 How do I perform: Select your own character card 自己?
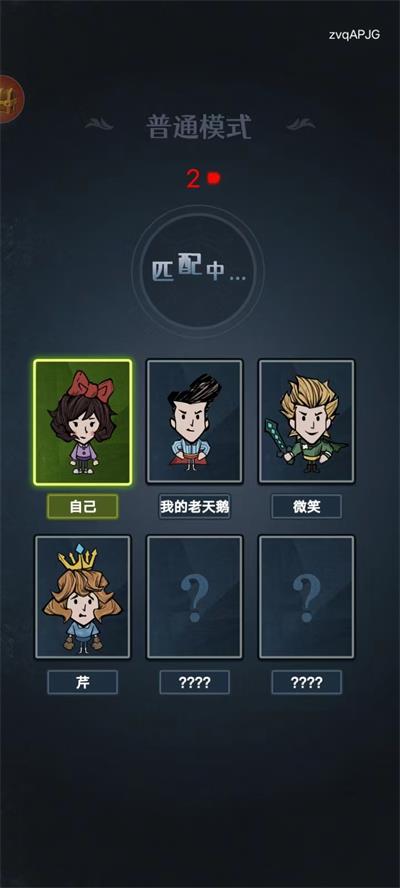coord(83,422)
